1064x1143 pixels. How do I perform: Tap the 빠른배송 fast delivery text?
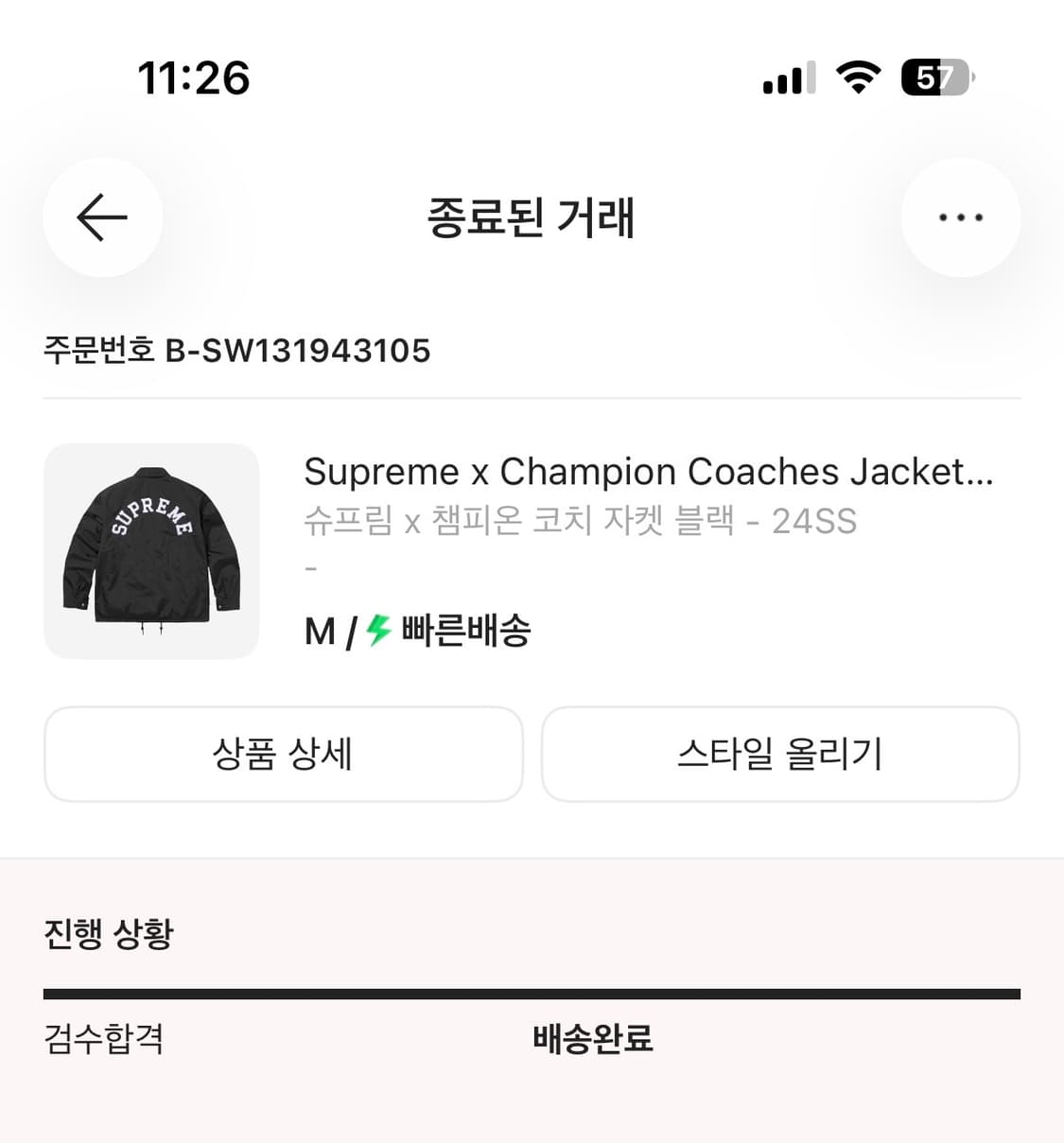coord(465,630)
